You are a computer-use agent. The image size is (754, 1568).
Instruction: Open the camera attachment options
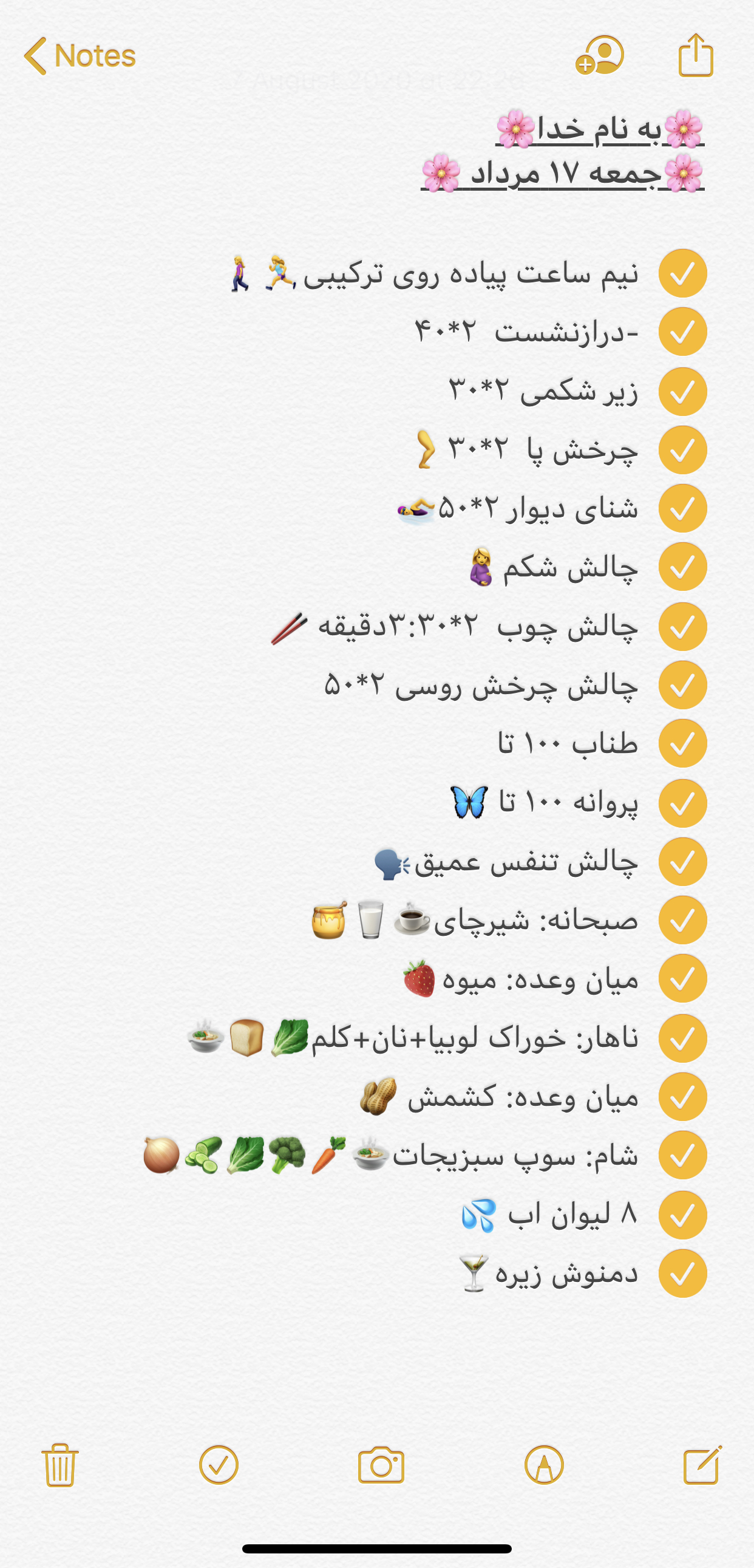tap(381, 1465)
